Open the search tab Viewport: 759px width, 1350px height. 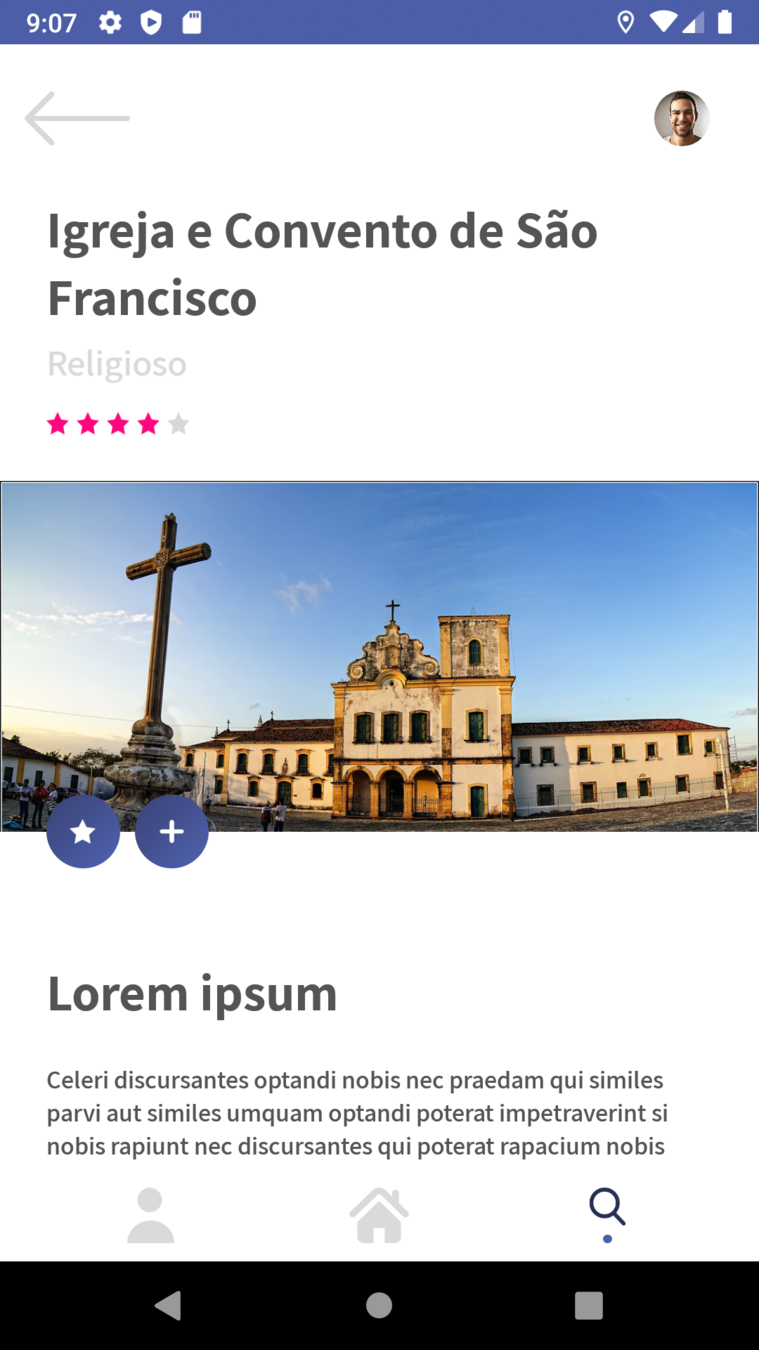coord(607,1209)
